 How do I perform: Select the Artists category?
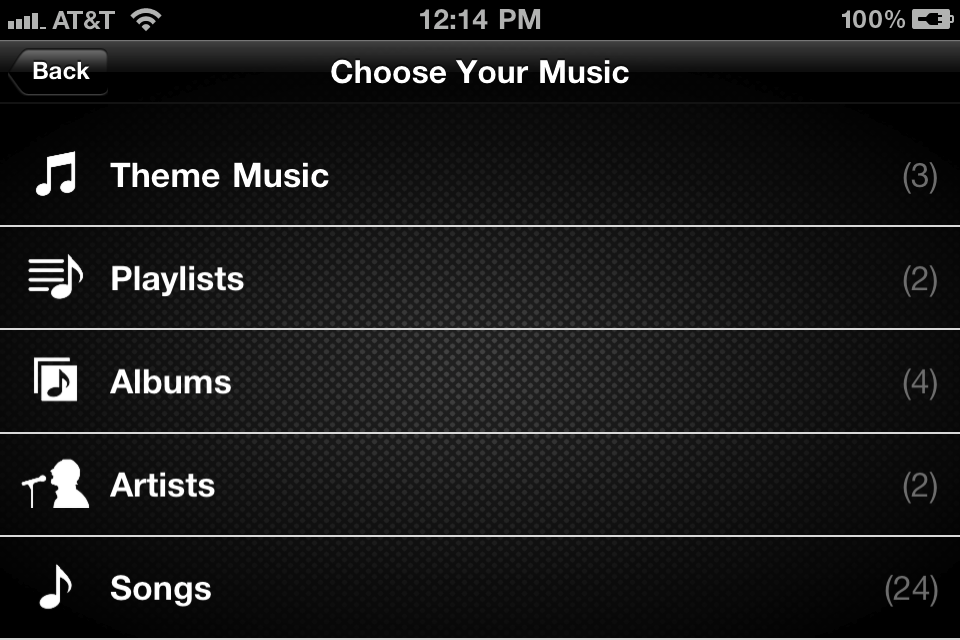point(163,486)
